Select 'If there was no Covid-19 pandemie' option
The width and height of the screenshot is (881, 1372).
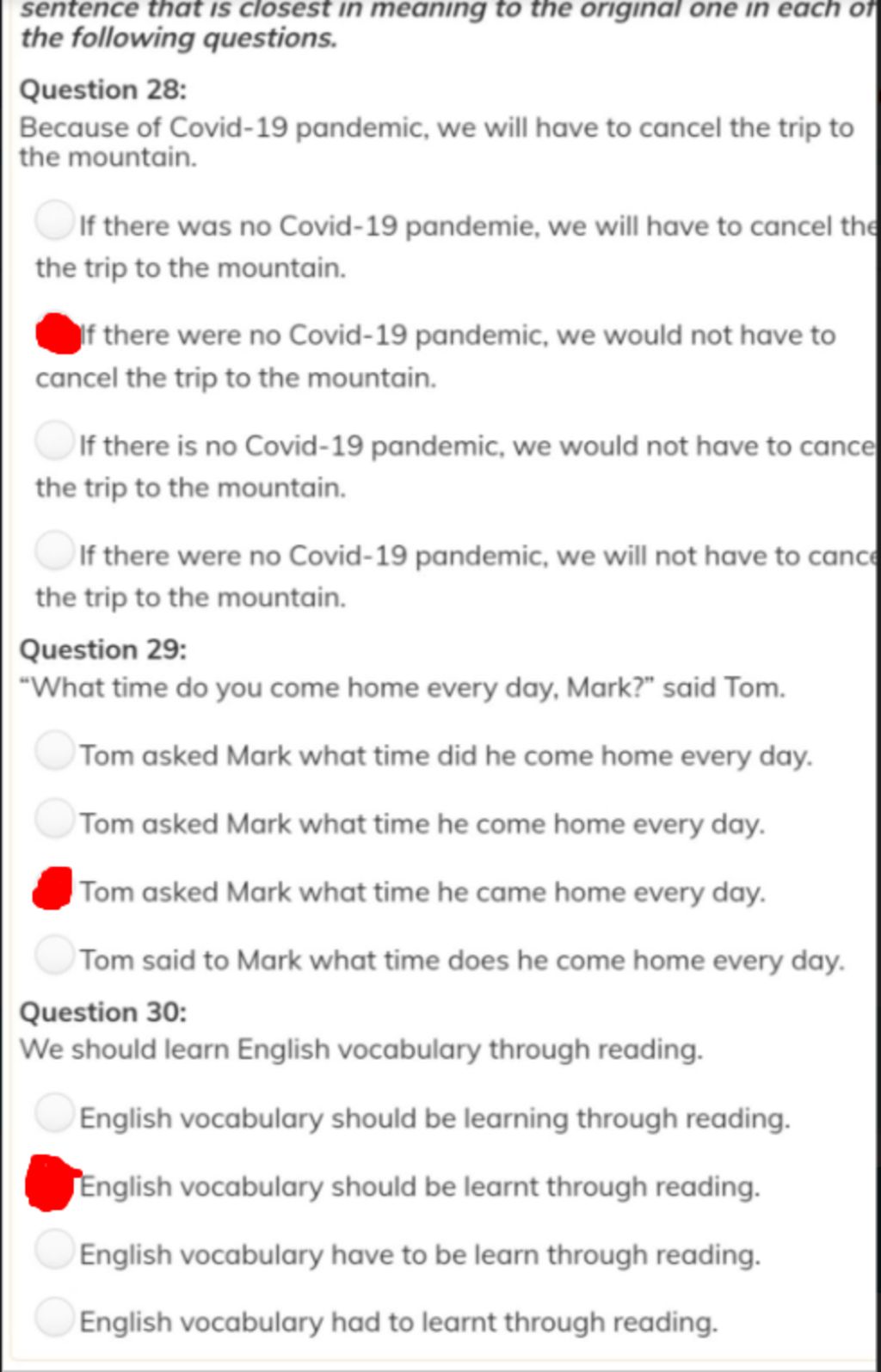(54, 220)
